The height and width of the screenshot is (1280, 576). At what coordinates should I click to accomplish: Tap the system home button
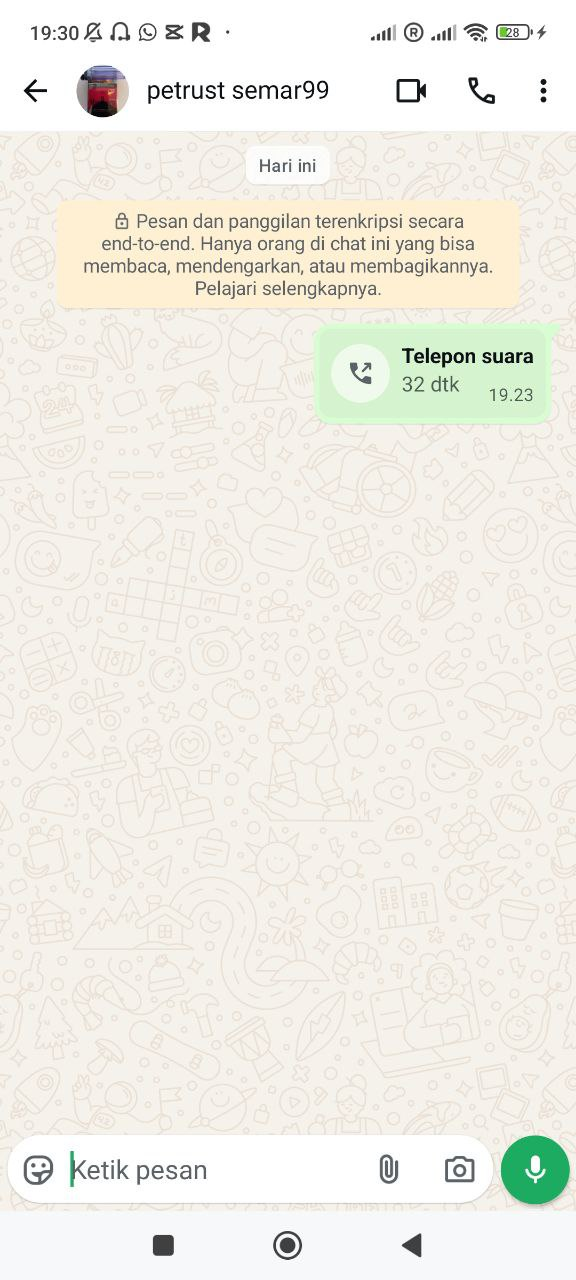[x=288, y=1245]
